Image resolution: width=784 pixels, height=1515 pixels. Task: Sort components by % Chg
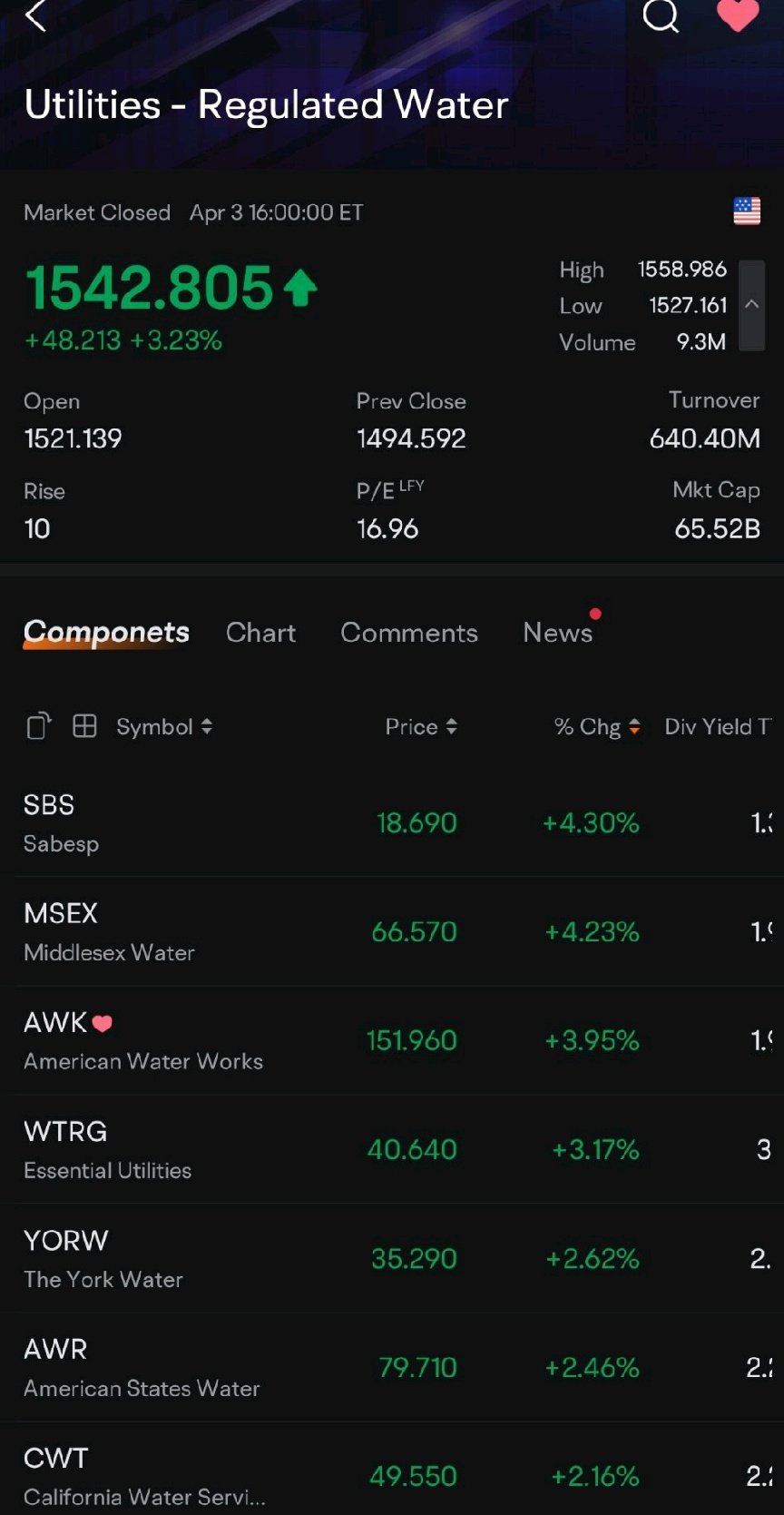pyautogui.click(x=597, y=727)
